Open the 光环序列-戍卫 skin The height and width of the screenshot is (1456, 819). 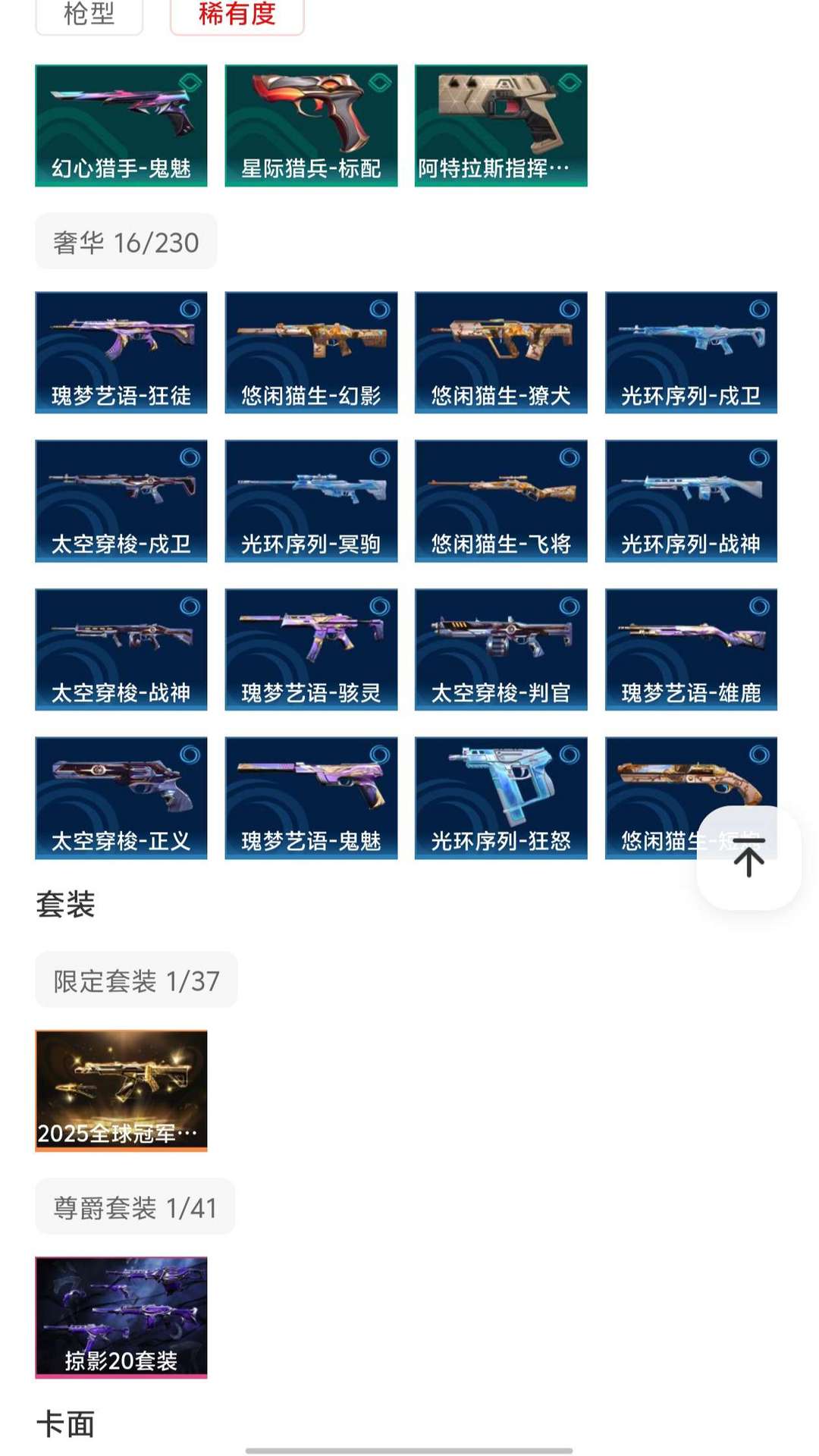click(691, 352)
